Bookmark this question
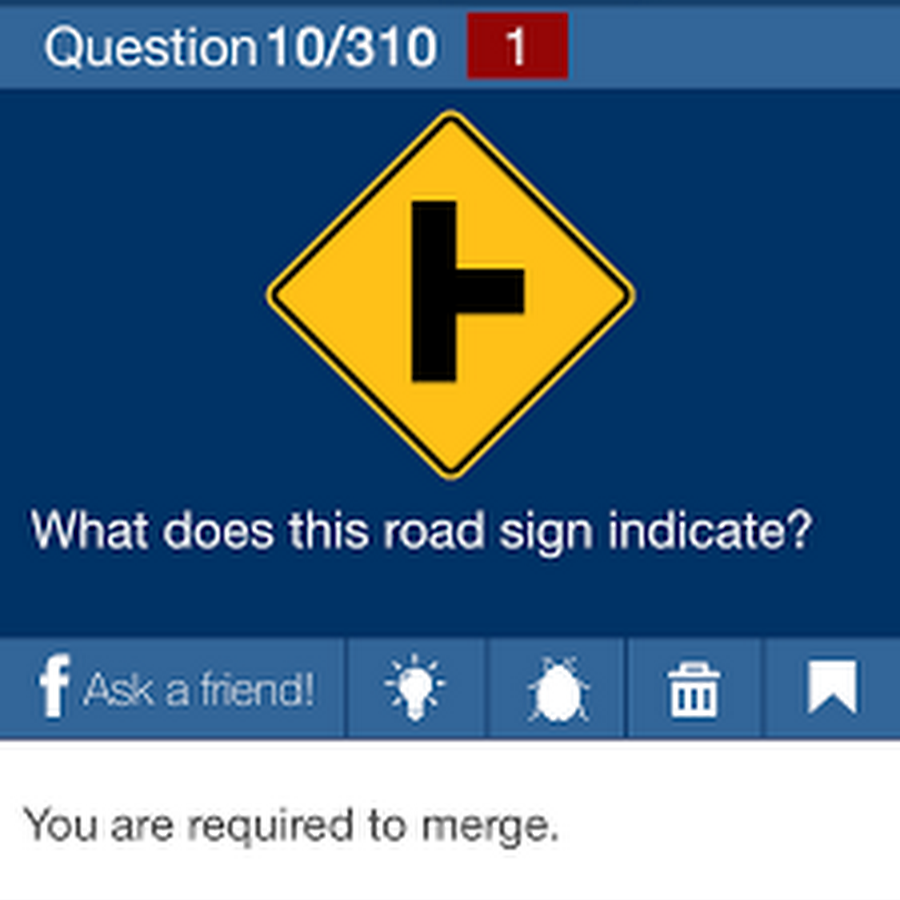The width and height of the screenshot is (900, 900). coord(832,688)
